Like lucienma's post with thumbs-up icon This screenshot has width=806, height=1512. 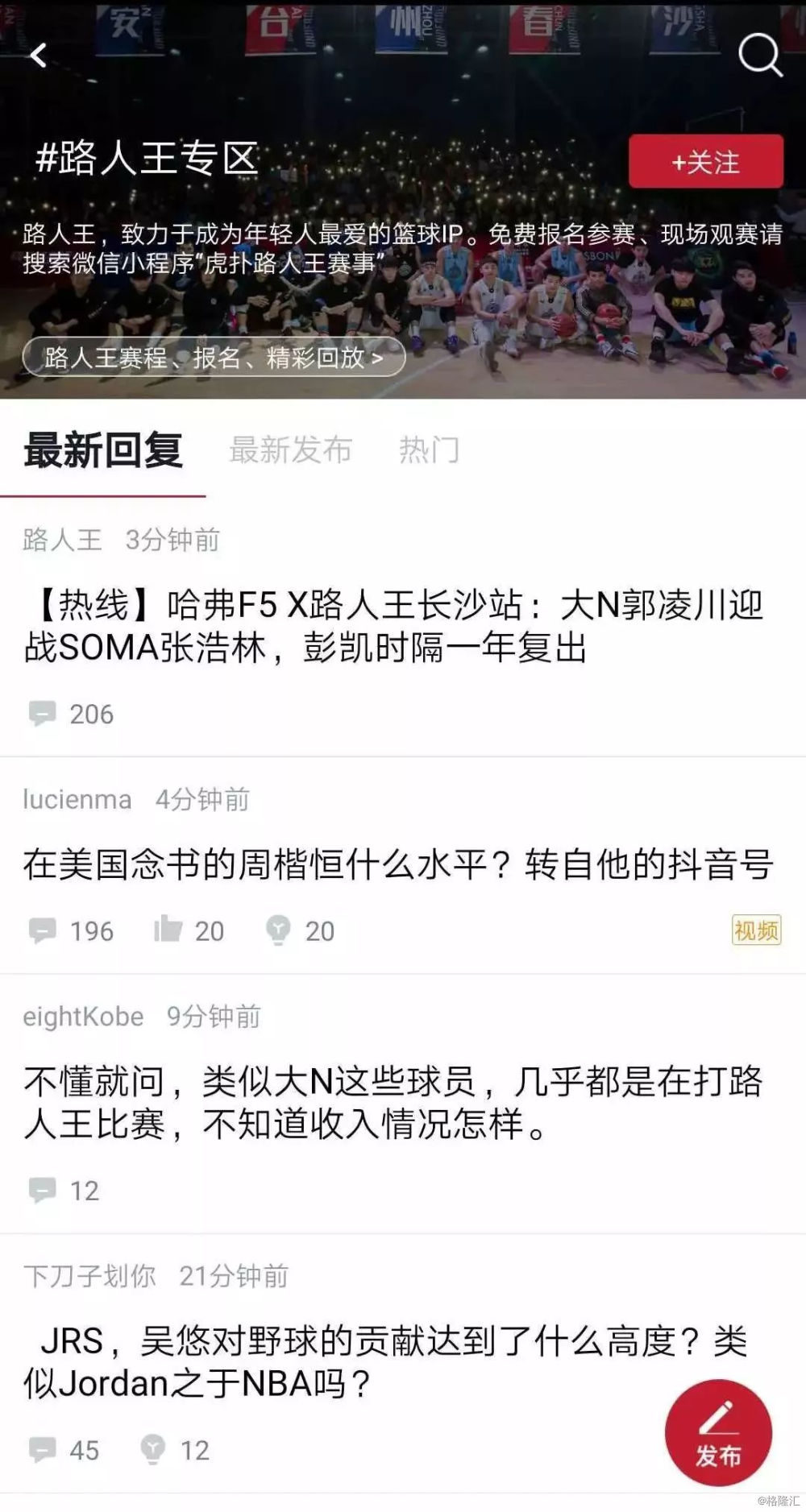point(168,930)
